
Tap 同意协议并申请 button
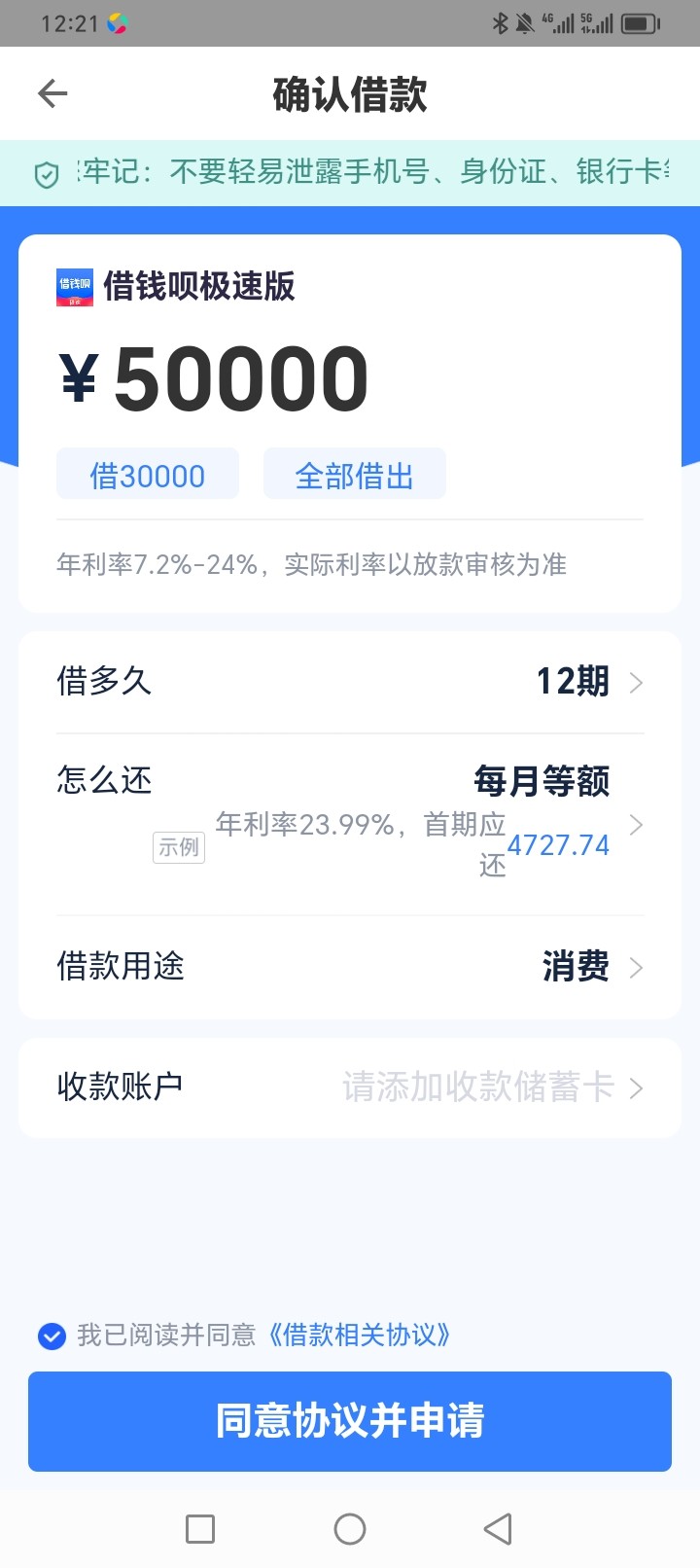pyautogui.click(x=350, y=1421)
